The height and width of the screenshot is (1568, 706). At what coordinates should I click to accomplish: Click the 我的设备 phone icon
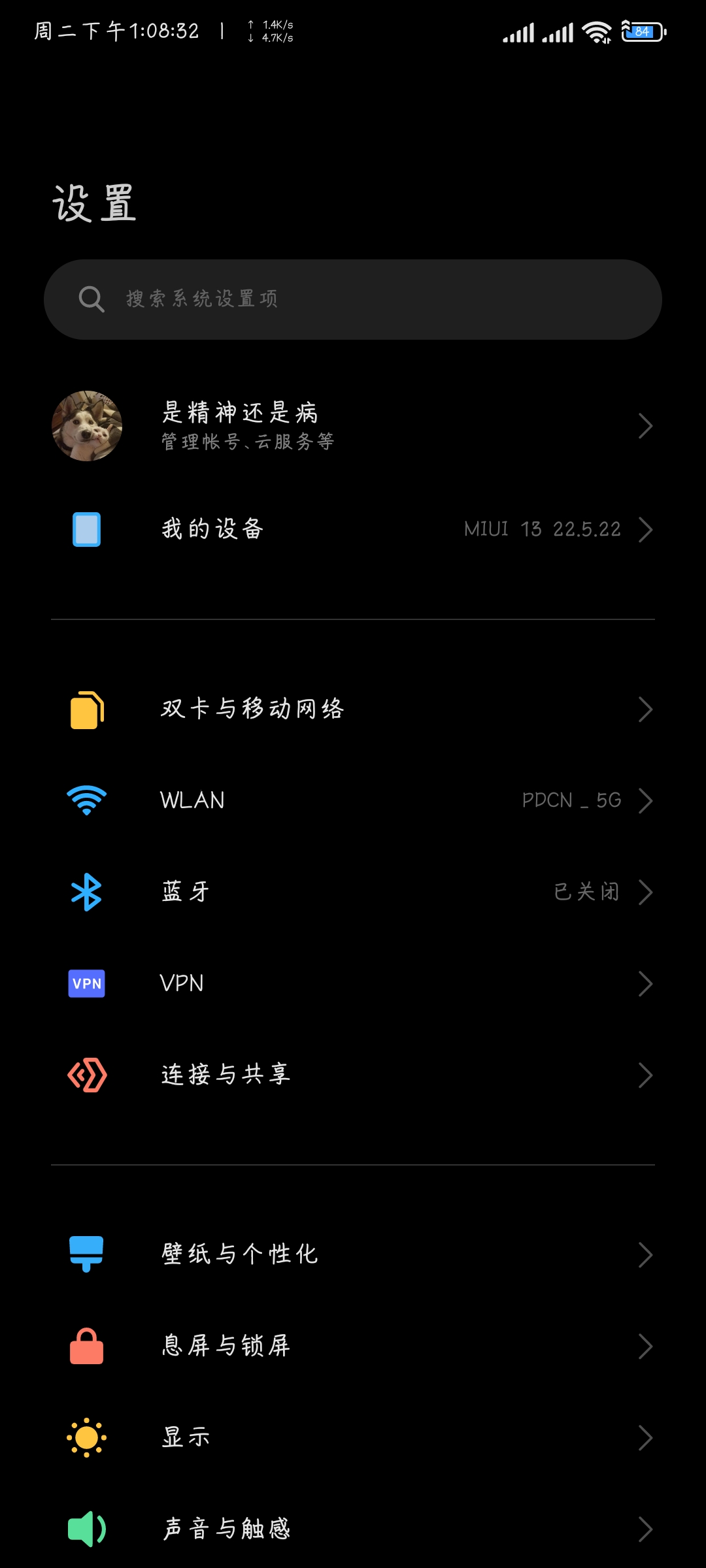(86, 529)
